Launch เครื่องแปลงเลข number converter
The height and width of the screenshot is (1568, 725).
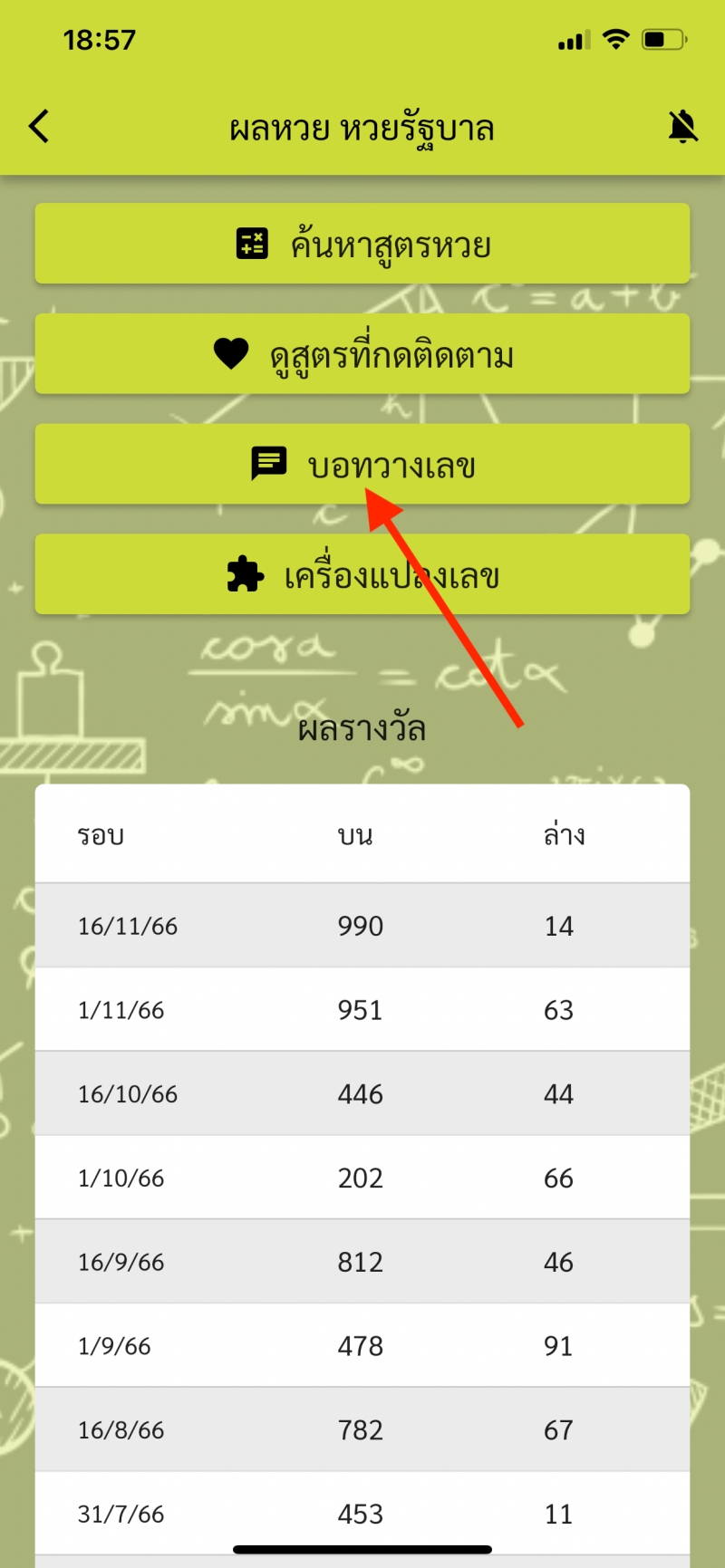point(362,574)
